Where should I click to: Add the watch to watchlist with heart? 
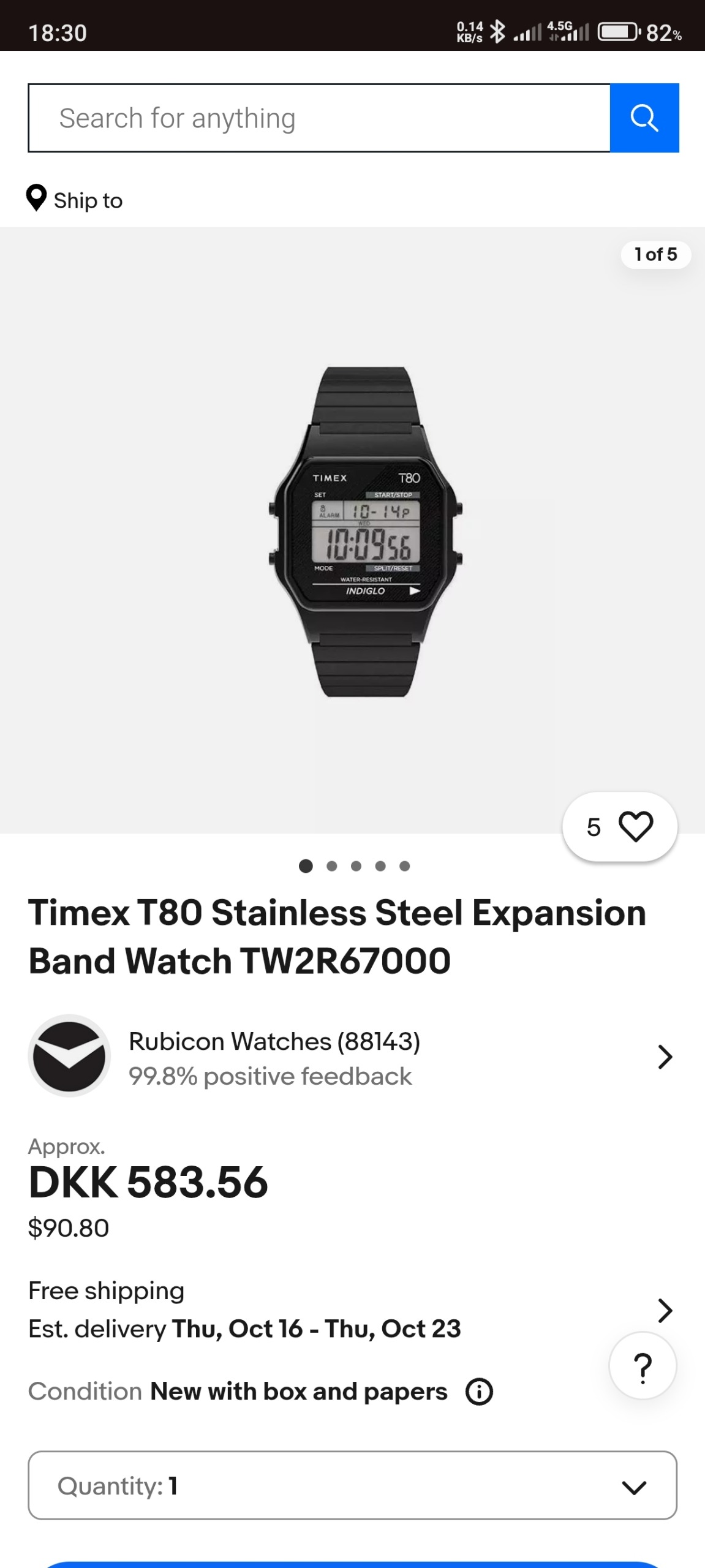[x=635, y=826]
